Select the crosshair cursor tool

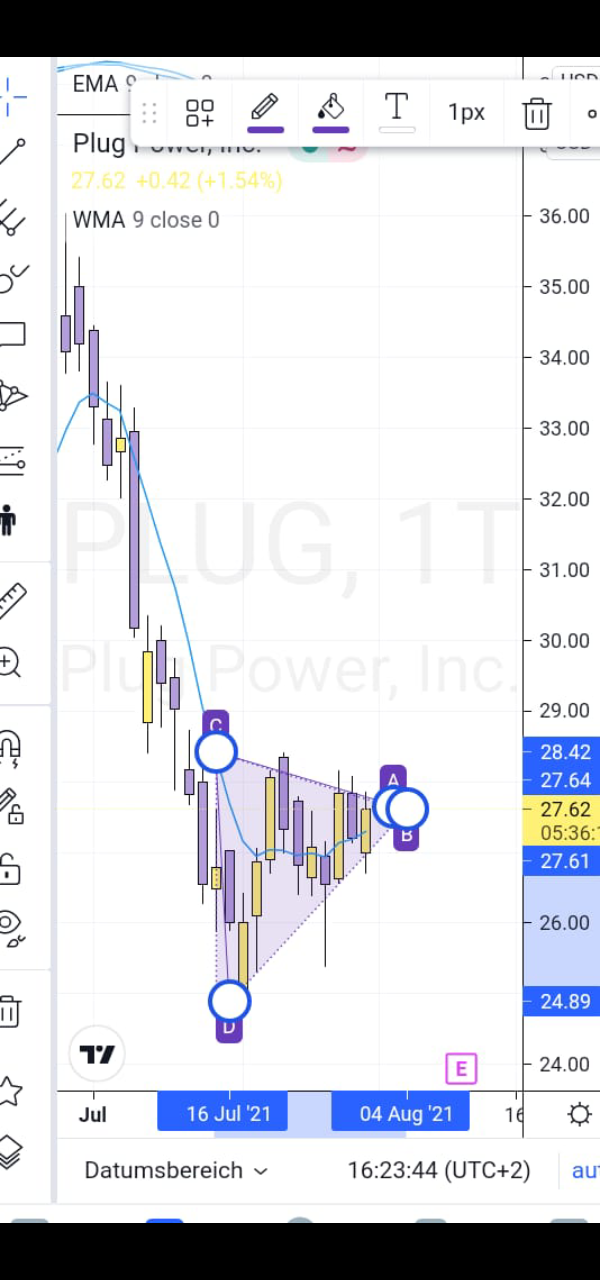click(x=12, y=96)
